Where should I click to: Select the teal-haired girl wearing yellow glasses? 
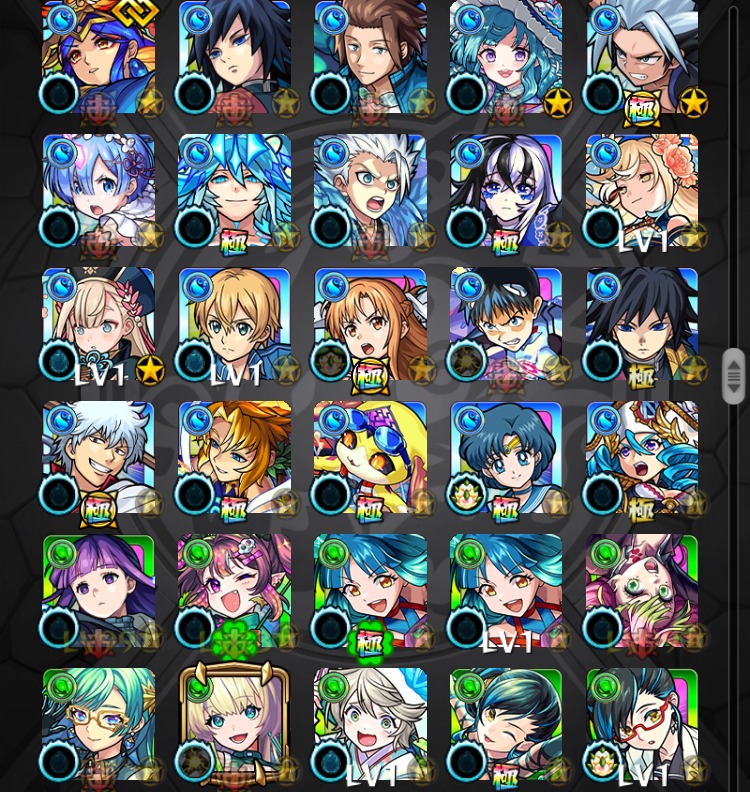click(98, 725)
